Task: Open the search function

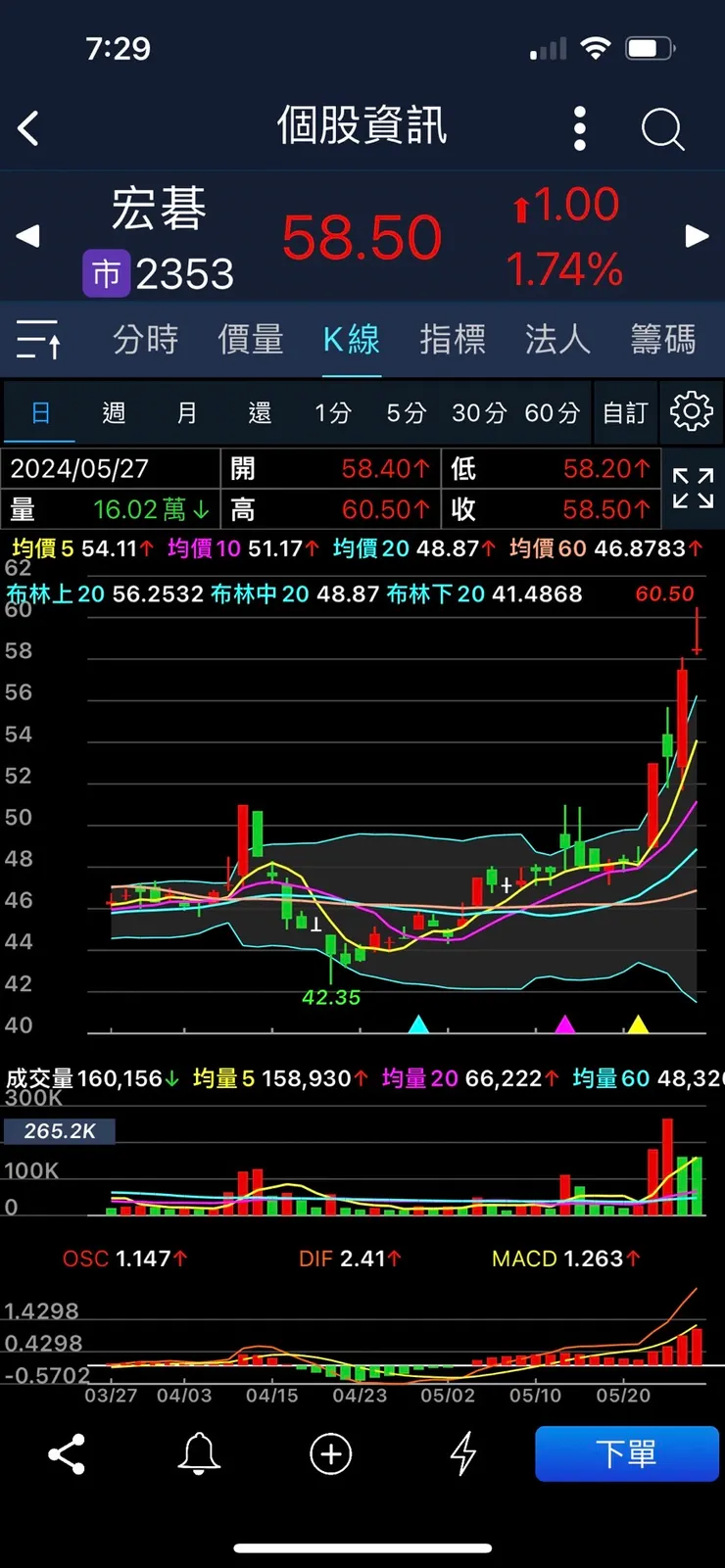Action: click(662, 128)
